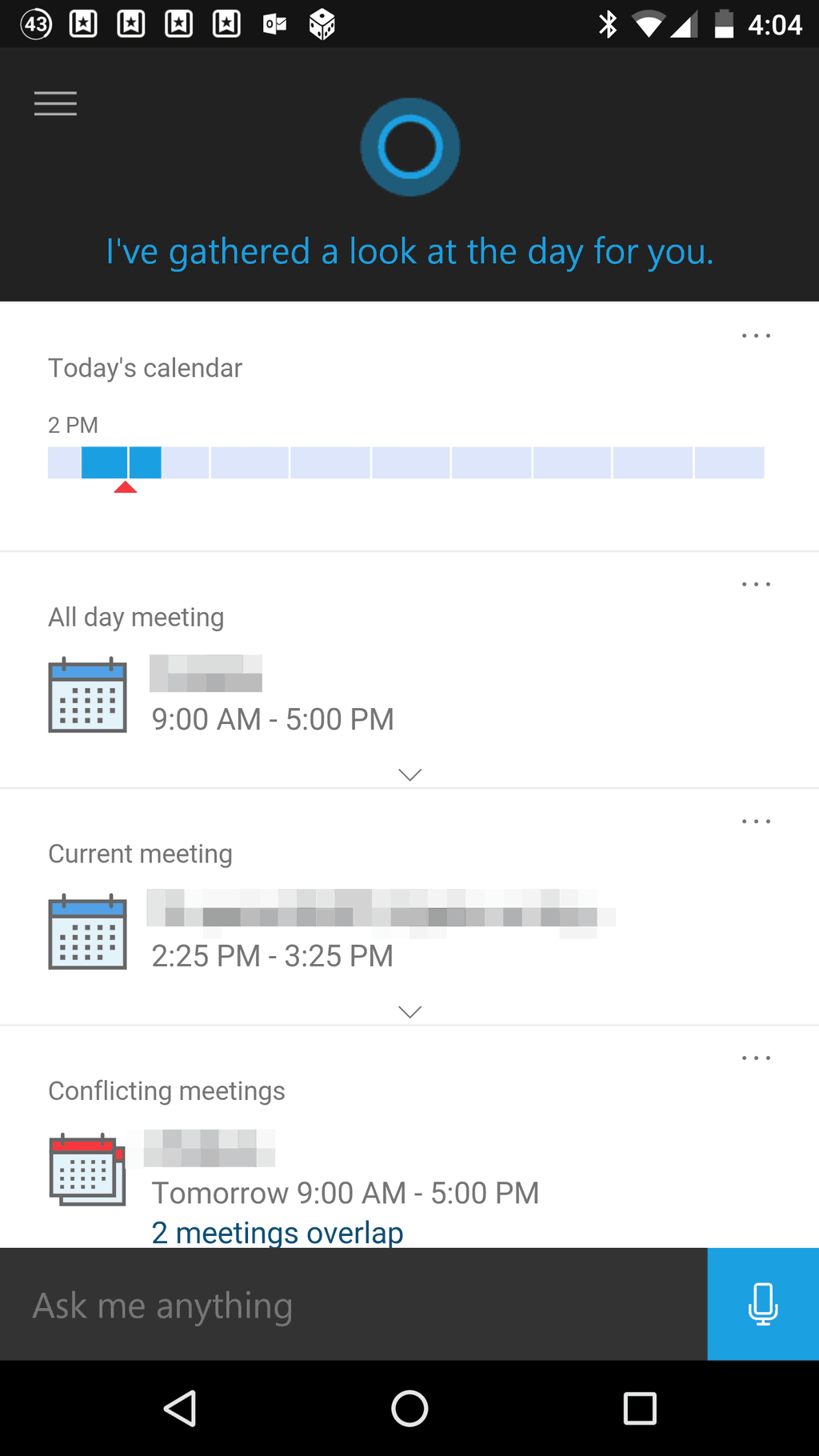
Task: Expand the All day meeting details
Action: tap(409, 774)
